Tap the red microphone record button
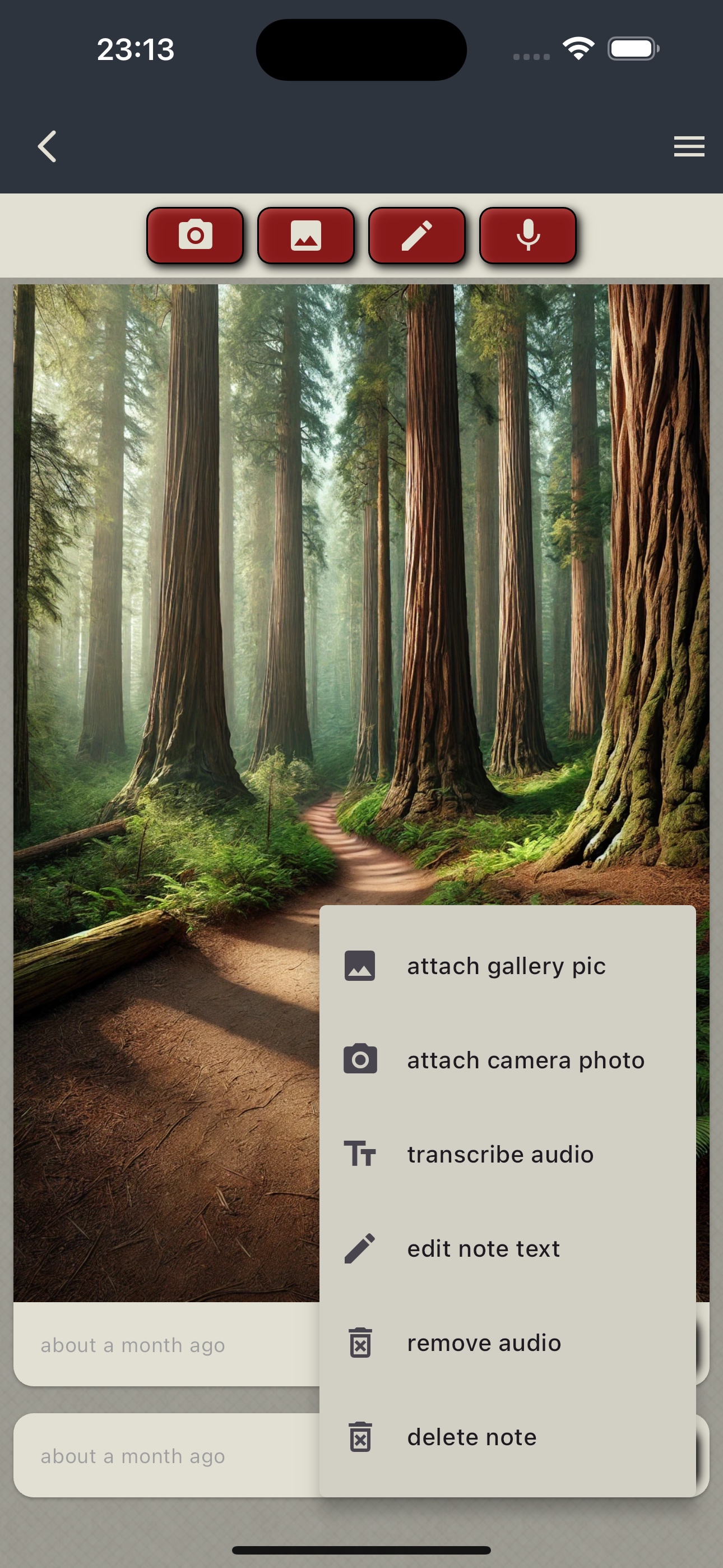Viewport: 723px width, 1568px height. 527,236
